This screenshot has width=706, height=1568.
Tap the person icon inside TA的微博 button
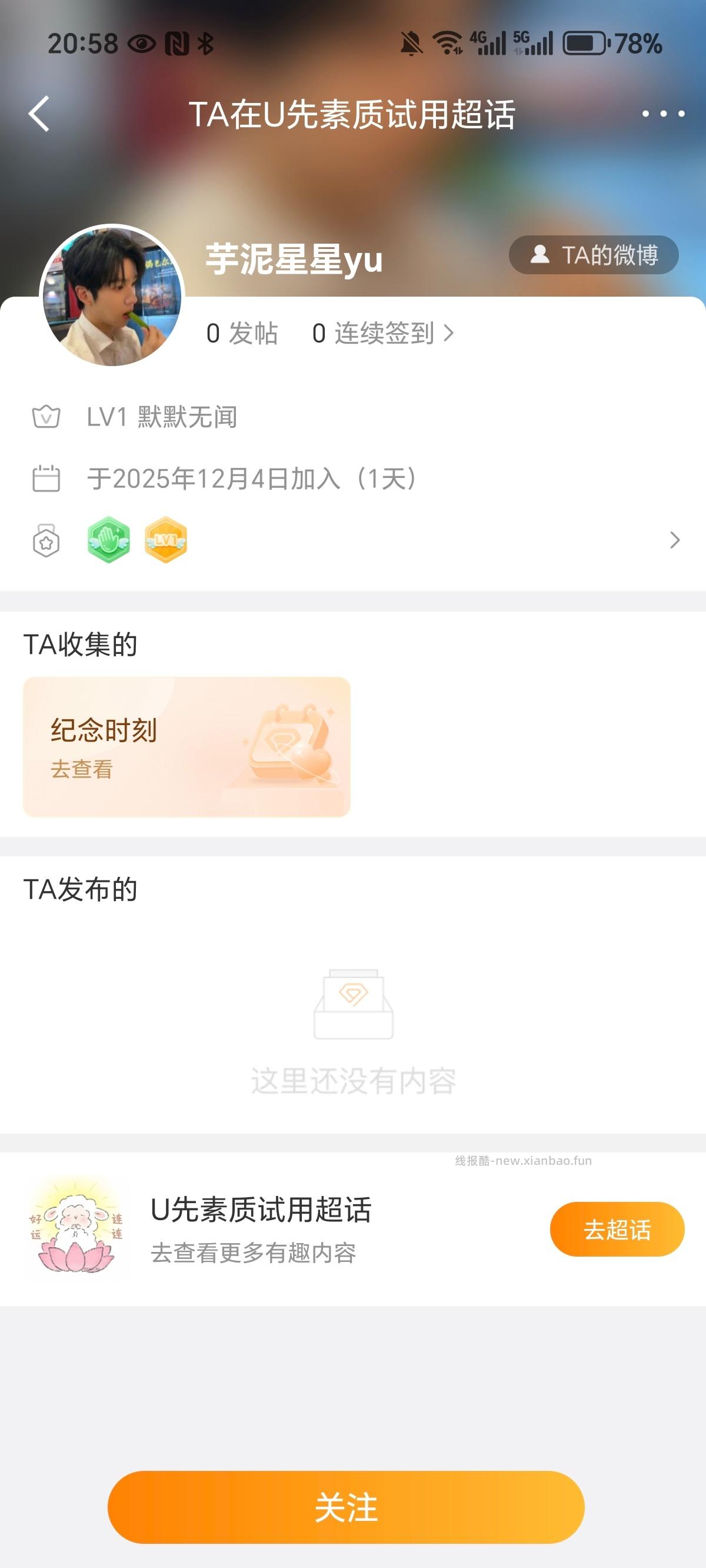pos(540,255)
